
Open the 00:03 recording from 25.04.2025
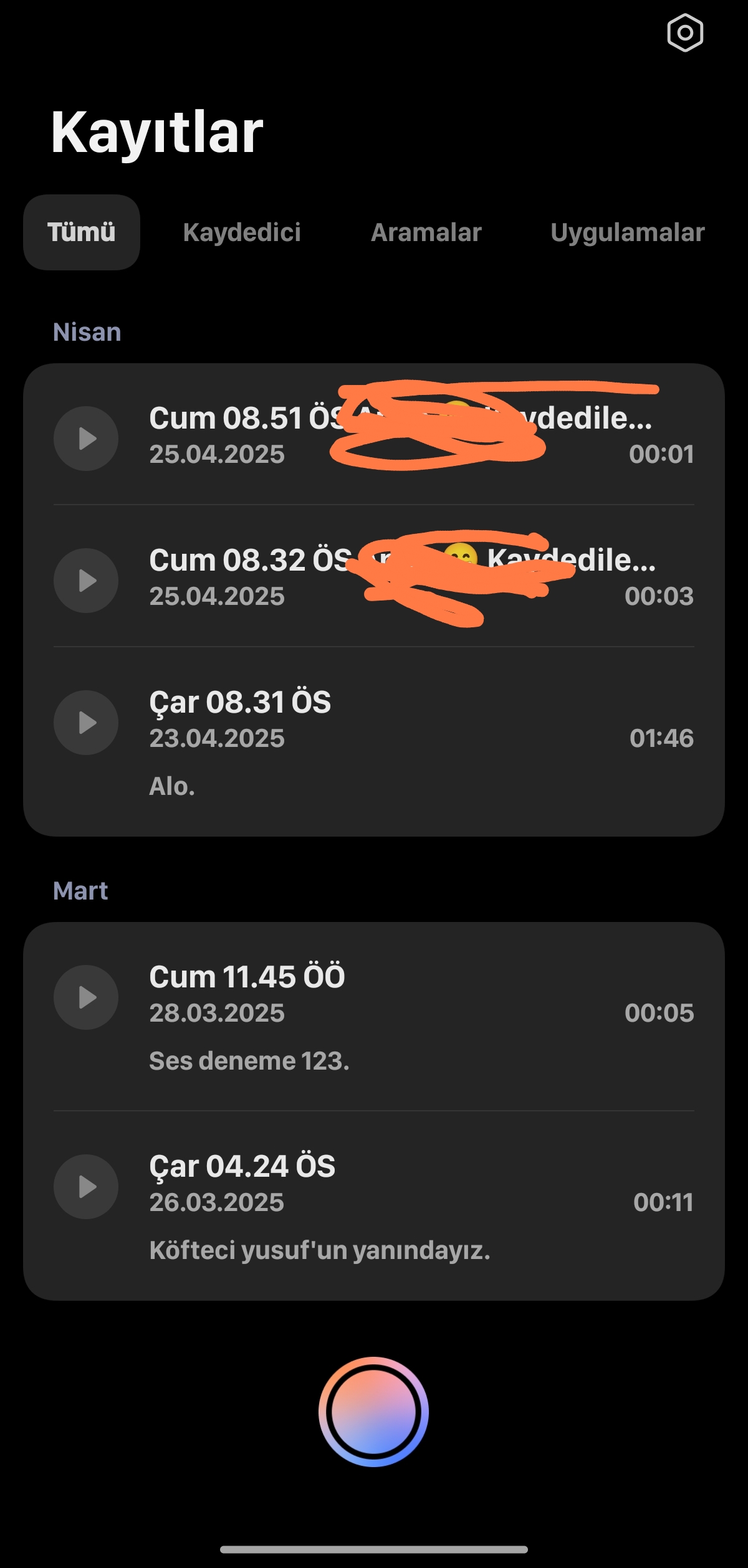374,576
